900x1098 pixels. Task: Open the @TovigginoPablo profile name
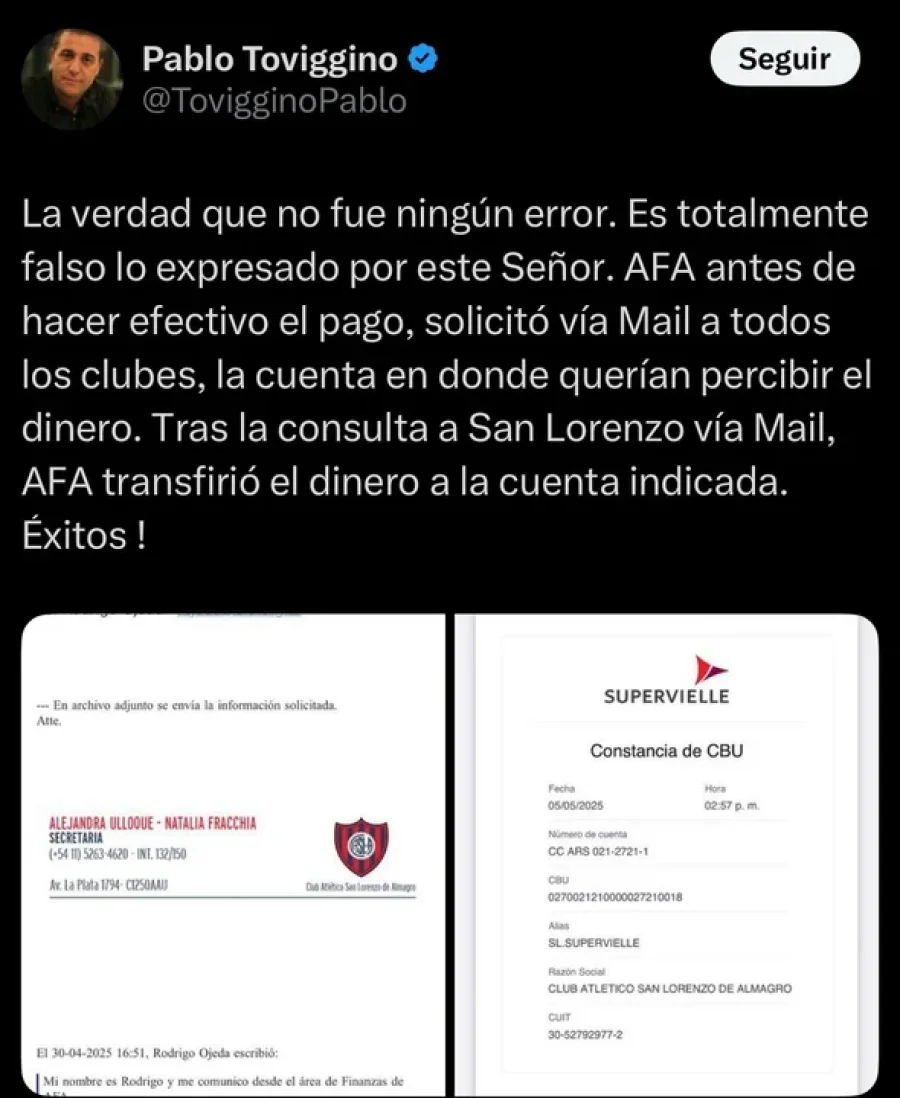point(274,101)
